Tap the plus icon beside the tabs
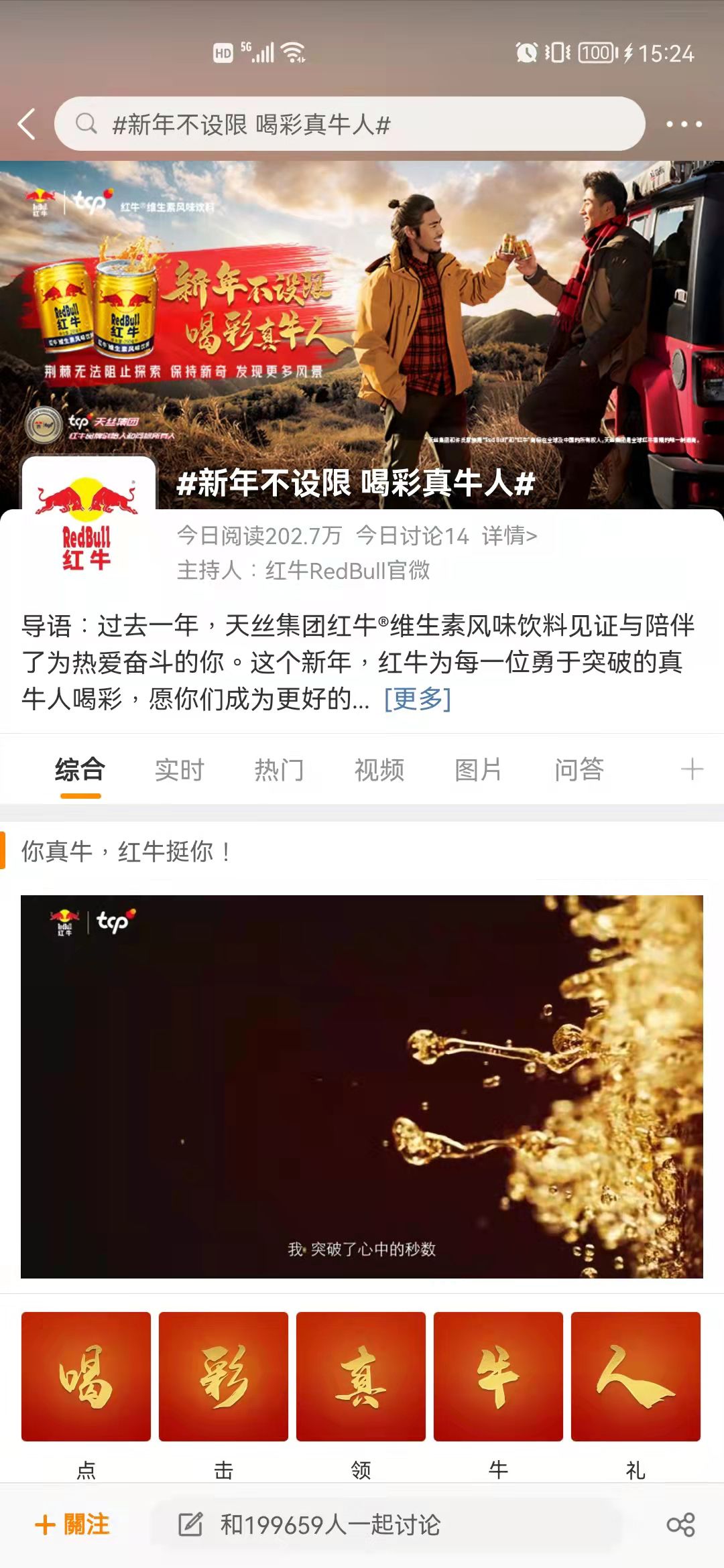The width and height of the screenshot is (724, 1568). [692, 769]
